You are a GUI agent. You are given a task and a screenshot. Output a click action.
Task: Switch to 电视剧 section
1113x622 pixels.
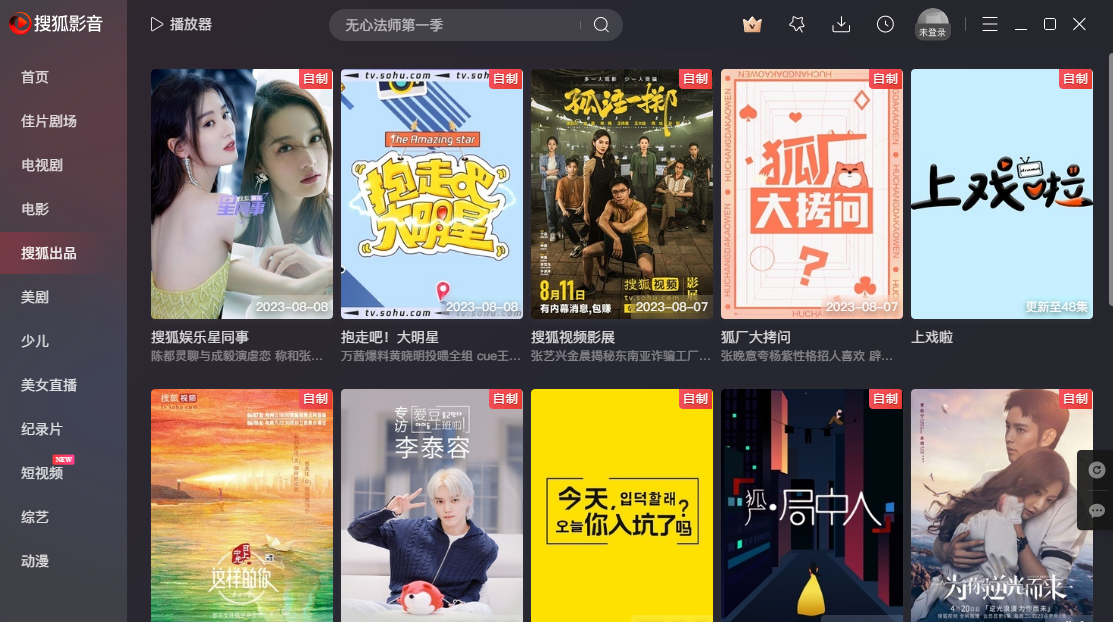coord(42,165)
